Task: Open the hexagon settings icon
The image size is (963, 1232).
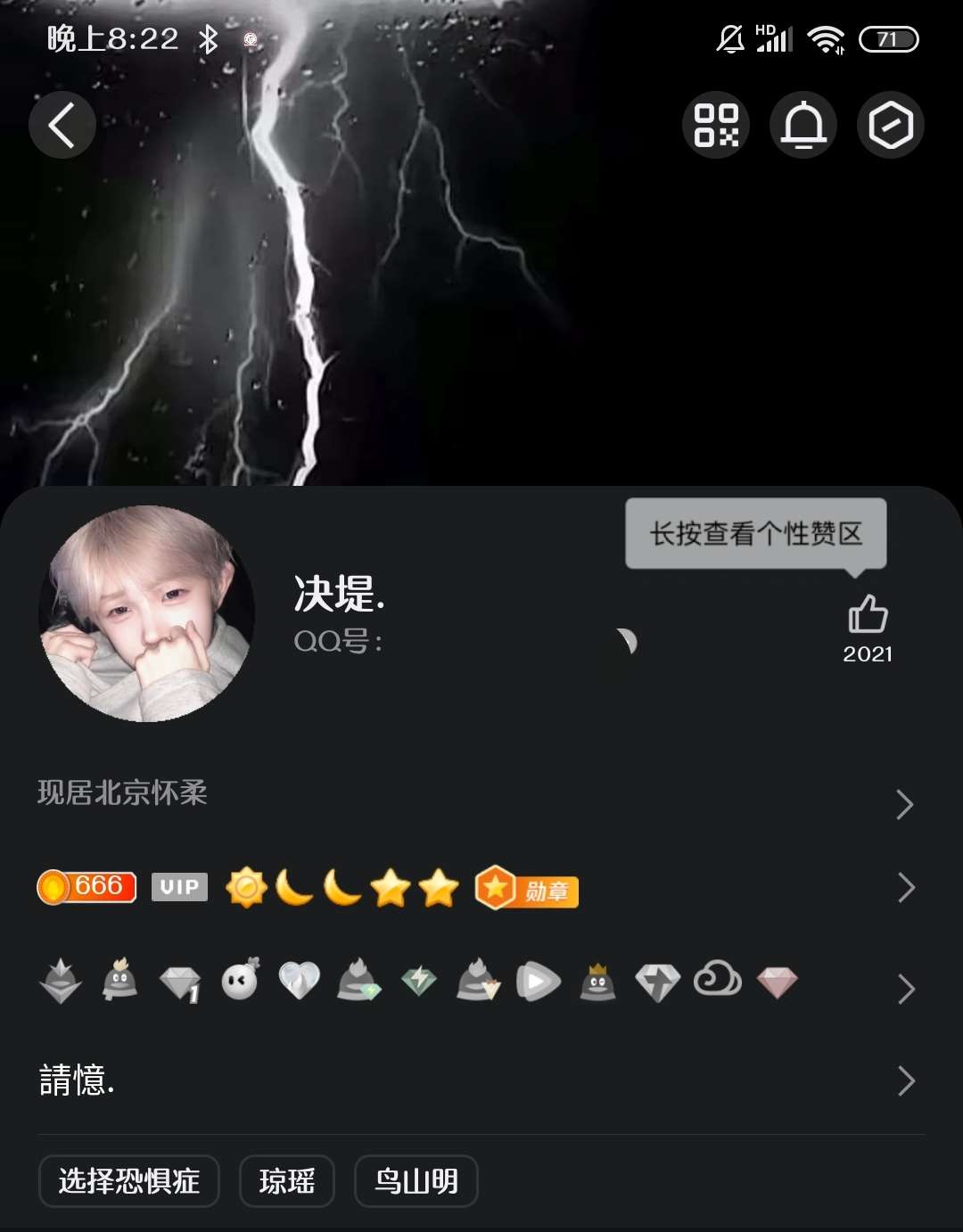Action: click(890, 125)
